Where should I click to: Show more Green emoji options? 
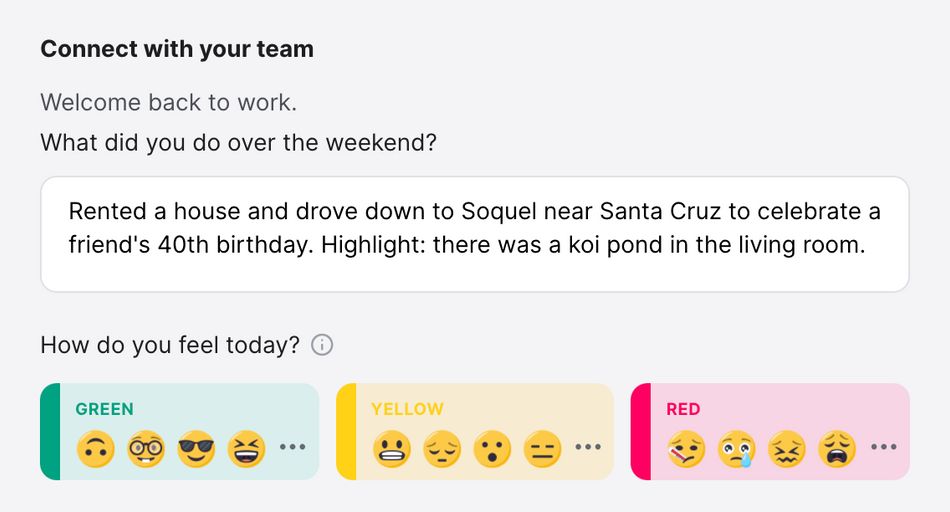tap(292, 447)
